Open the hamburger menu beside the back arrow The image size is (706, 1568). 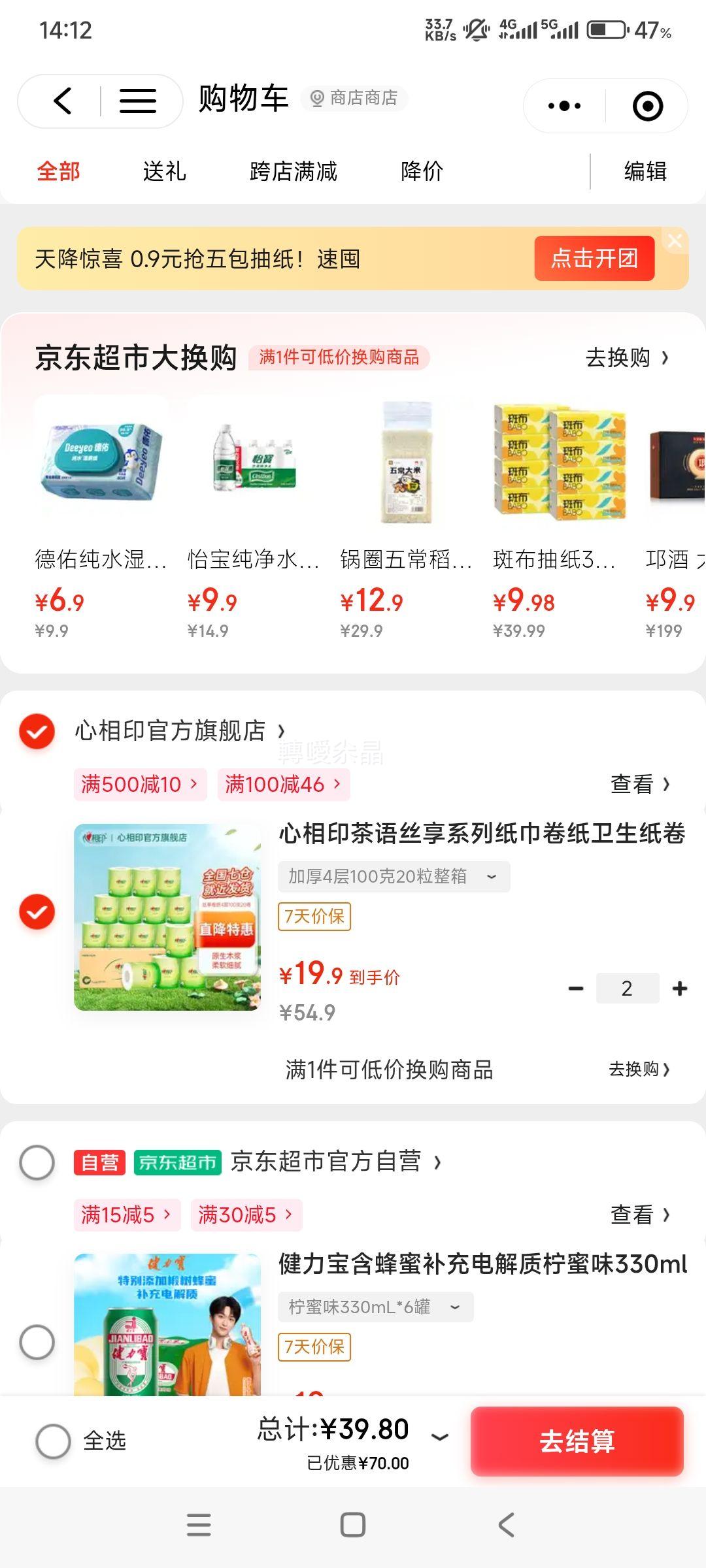coord(137,101)
